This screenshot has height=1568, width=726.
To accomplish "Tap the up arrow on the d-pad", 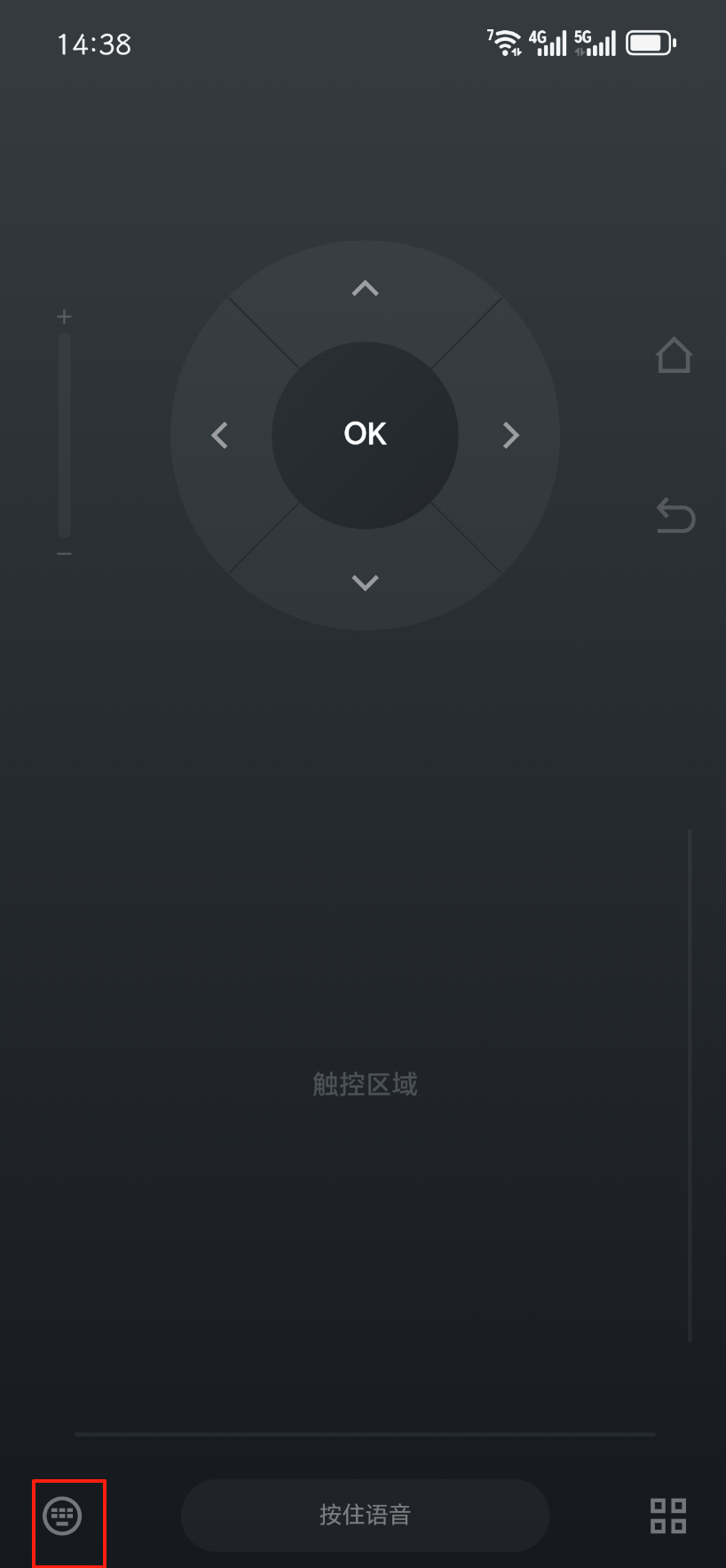I will pyautogui.click(x=365, y=288).
